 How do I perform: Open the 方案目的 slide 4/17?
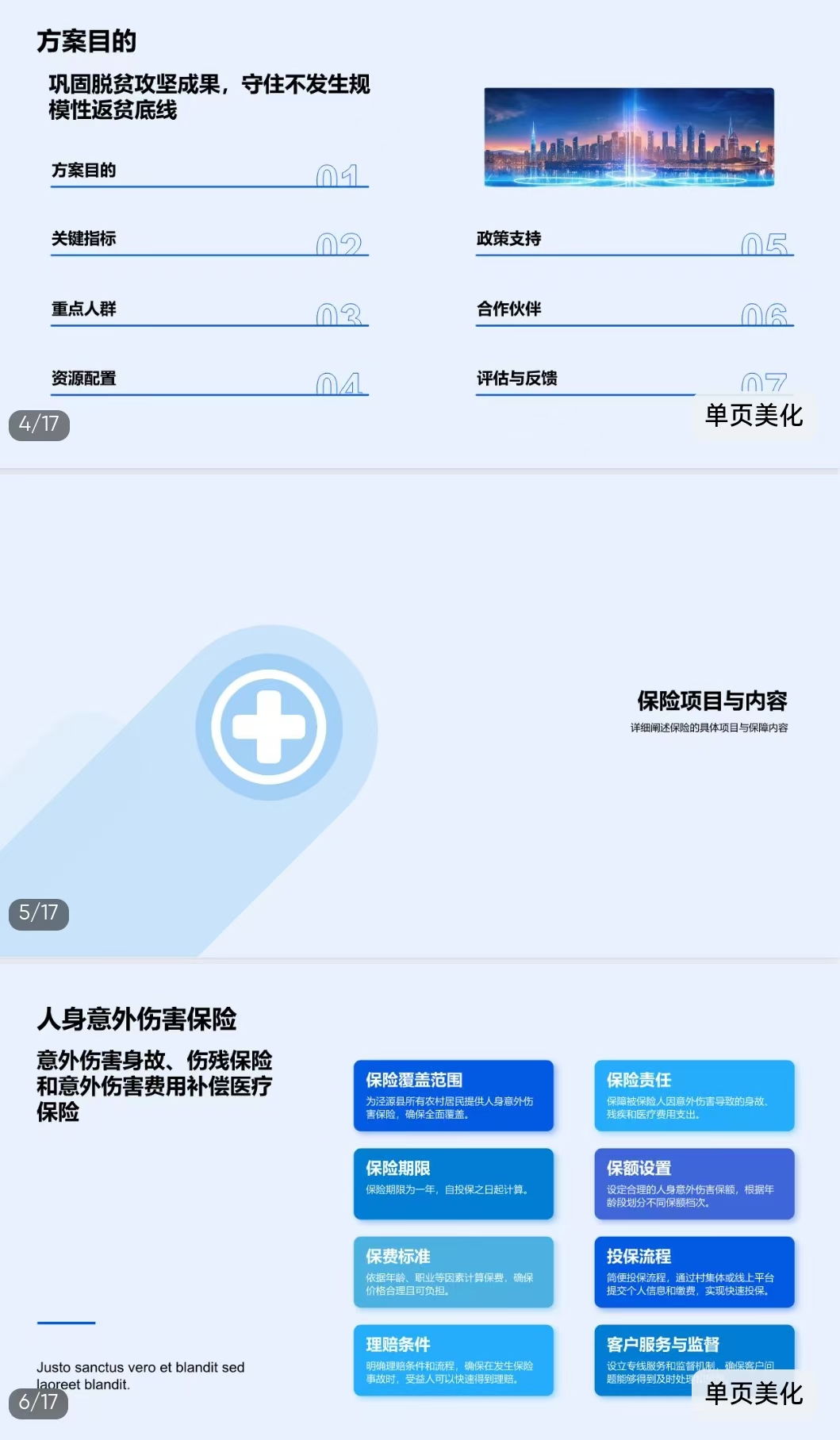coord(420,238)
